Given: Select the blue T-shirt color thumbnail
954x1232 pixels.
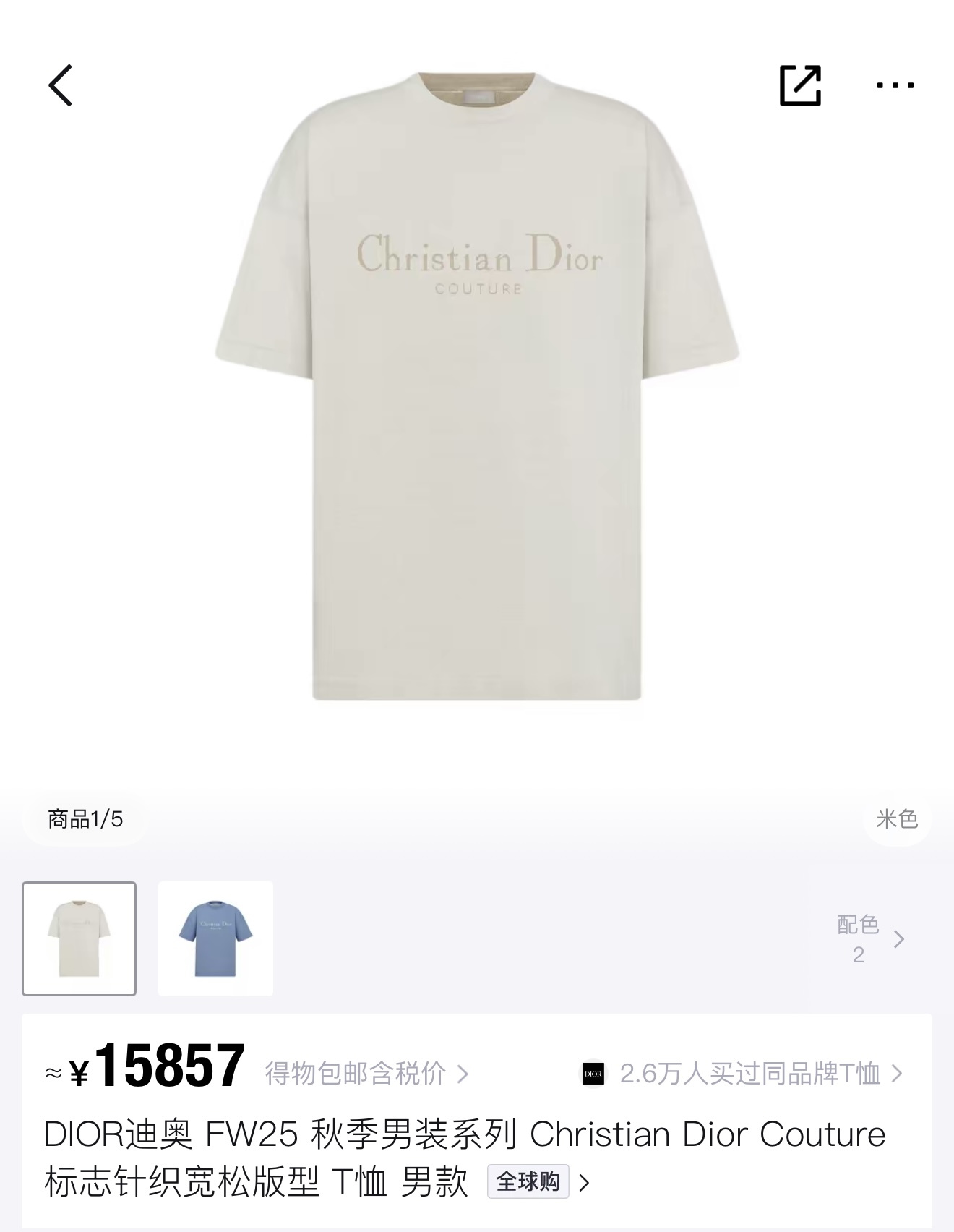Looking at the screenshot, I should click(x=215, y=938).
